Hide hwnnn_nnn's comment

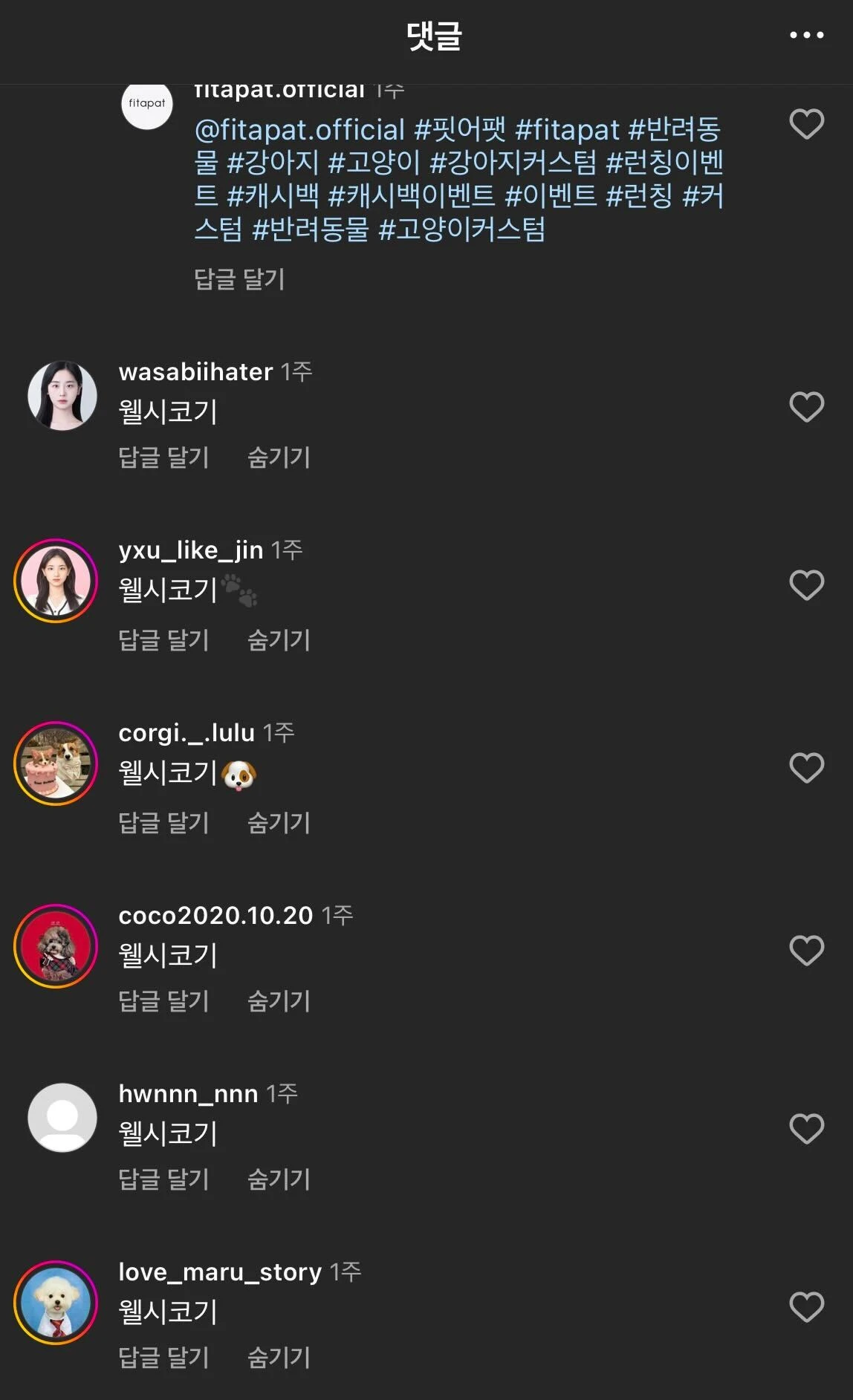pos(279,1179)
